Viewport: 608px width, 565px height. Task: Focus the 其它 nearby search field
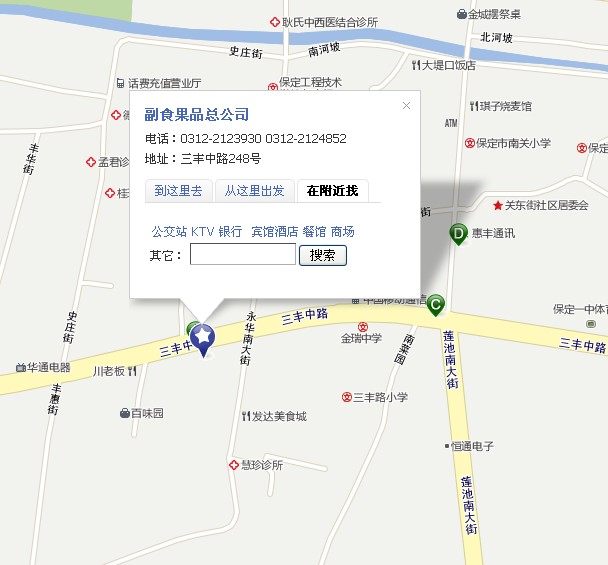(243, 255)
